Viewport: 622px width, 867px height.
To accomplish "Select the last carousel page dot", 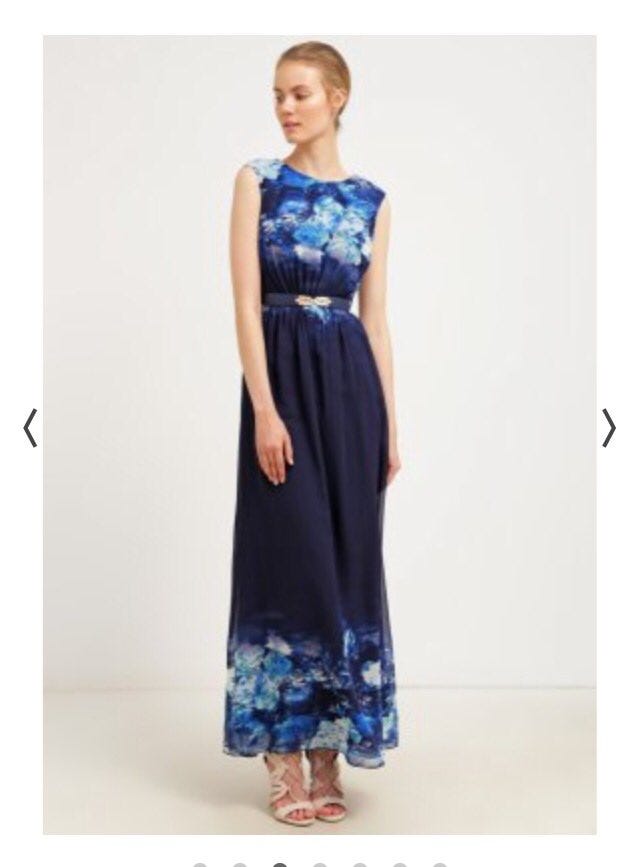I will click(439, 864).
